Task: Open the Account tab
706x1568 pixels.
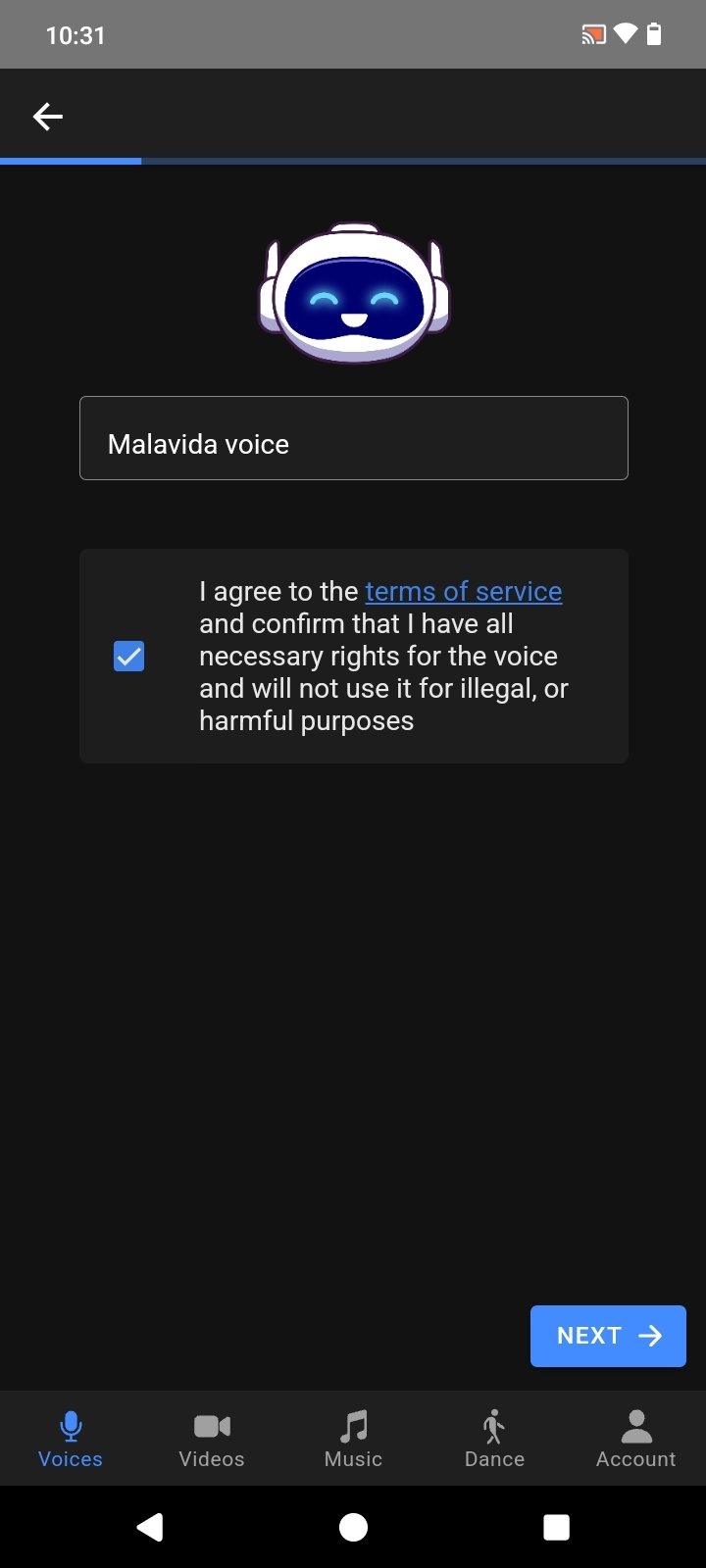Action: [x=635, y=1439]
